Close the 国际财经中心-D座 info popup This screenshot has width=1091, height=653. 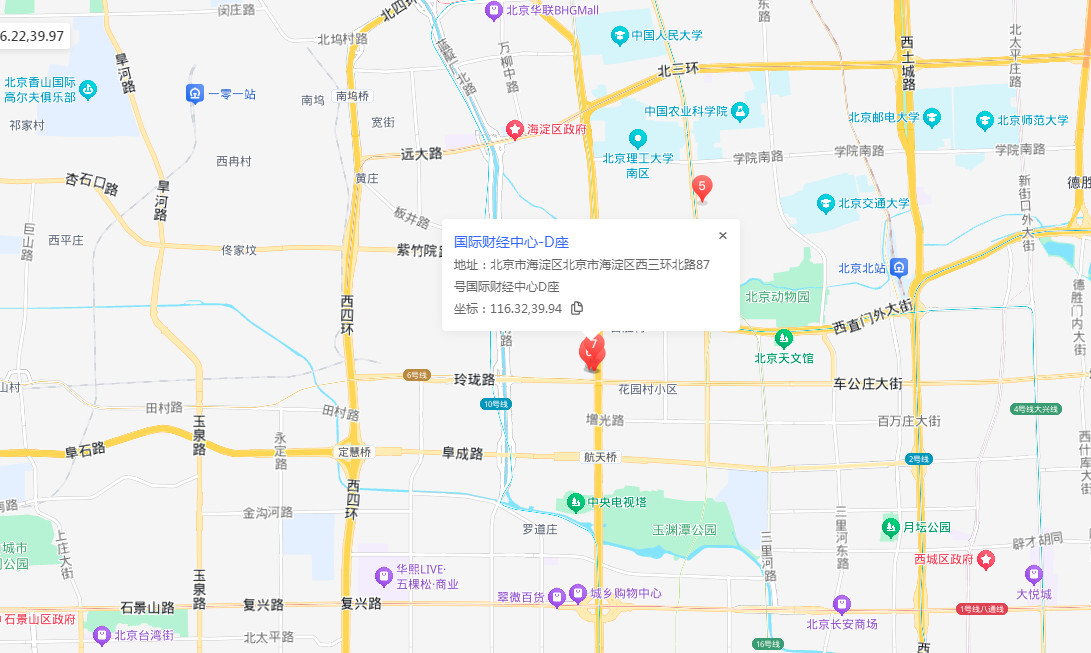tap(723, 236)
